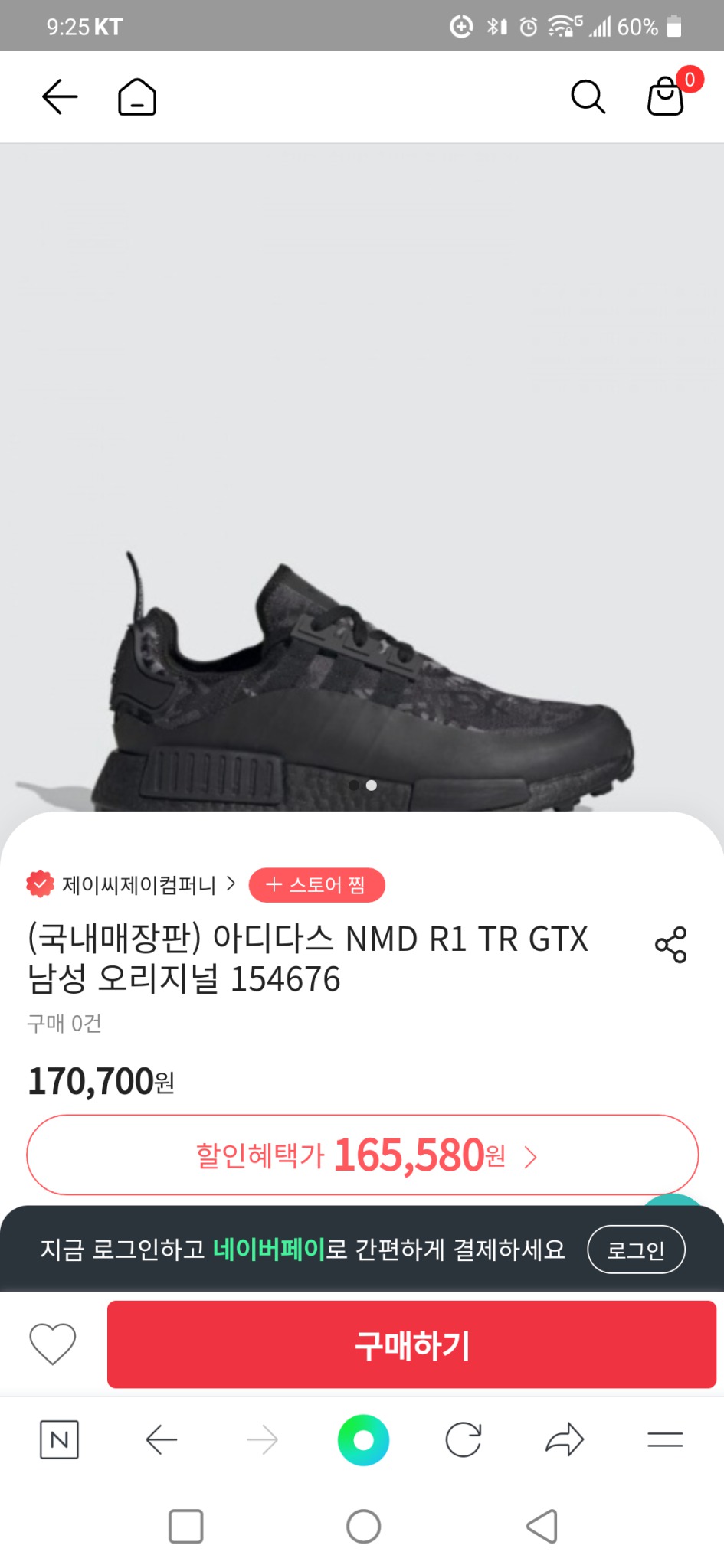Tap the 스토어 찜 button
Image resolution: width=724 pixels, height=1568 pixels.
316,885
